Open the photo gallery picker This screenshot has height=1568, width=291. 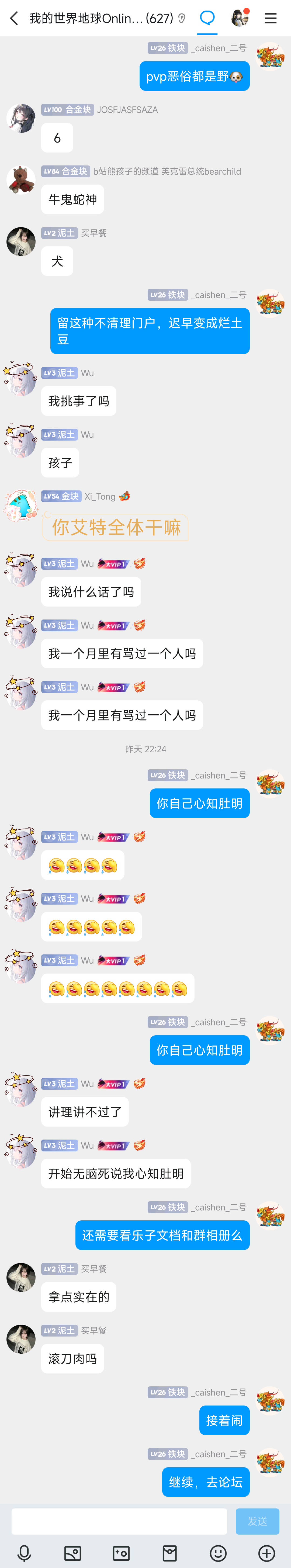coord(72,1553)
